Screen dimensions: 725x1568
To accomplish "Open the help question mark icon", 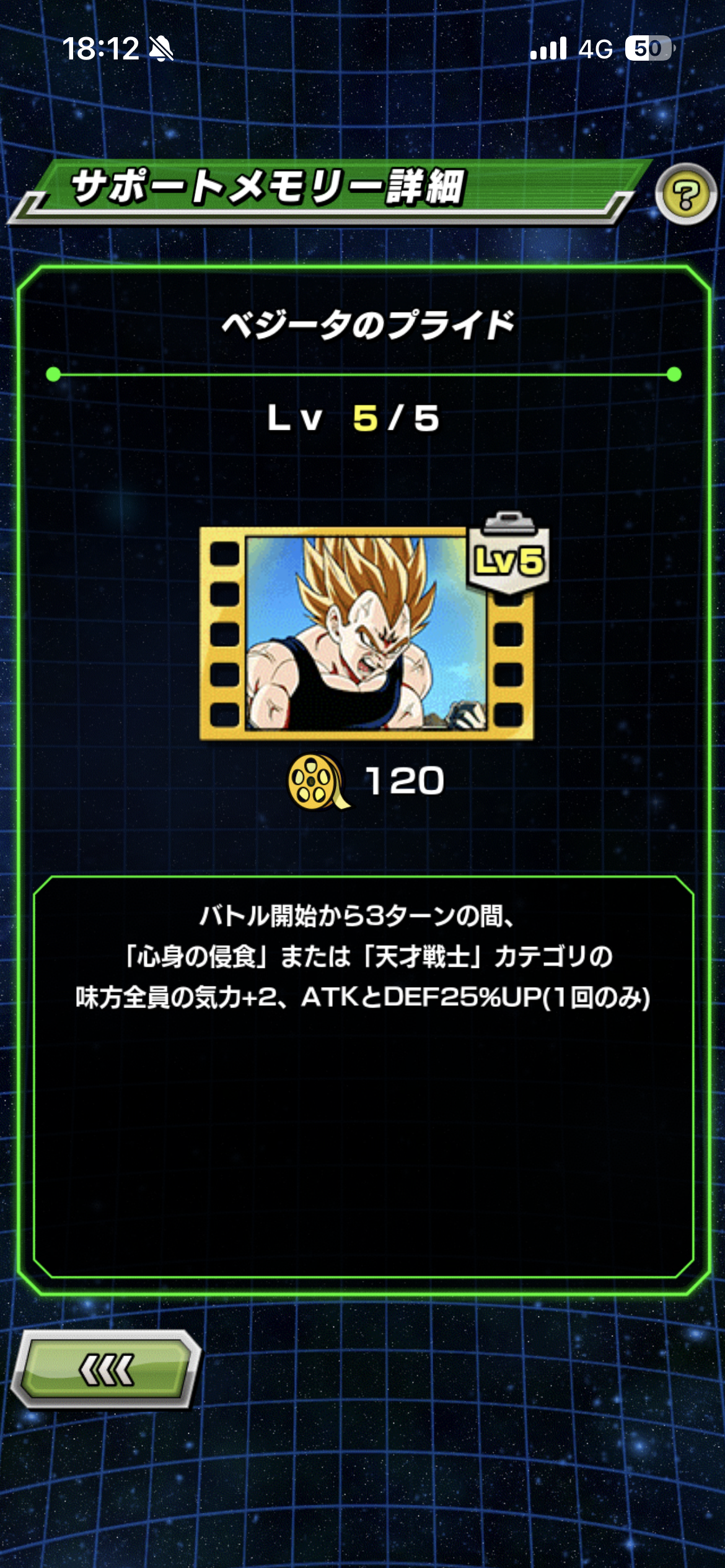I will (685, 194).
